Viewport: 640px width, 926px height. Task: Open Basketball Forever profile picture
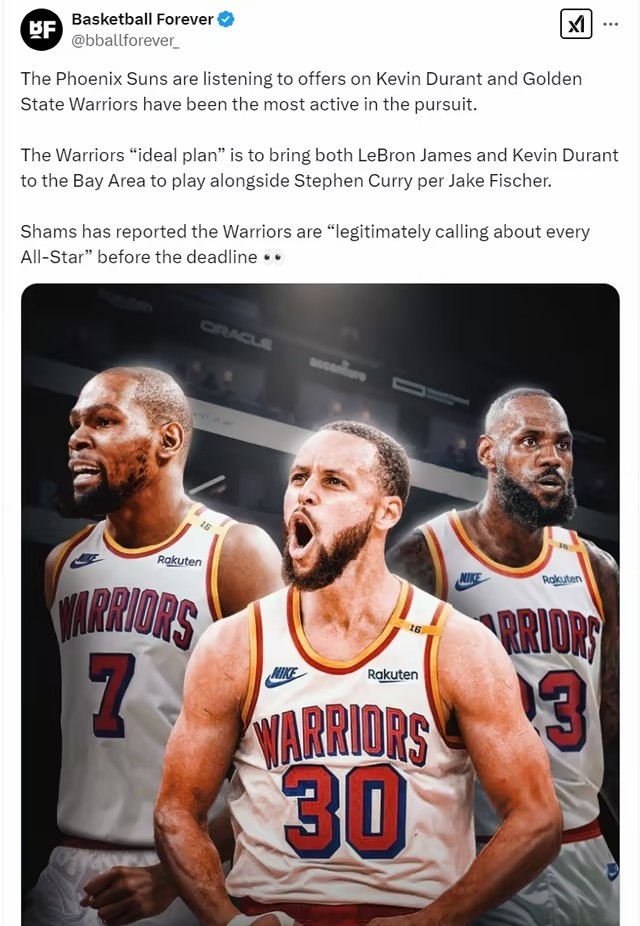pos(41,29)
